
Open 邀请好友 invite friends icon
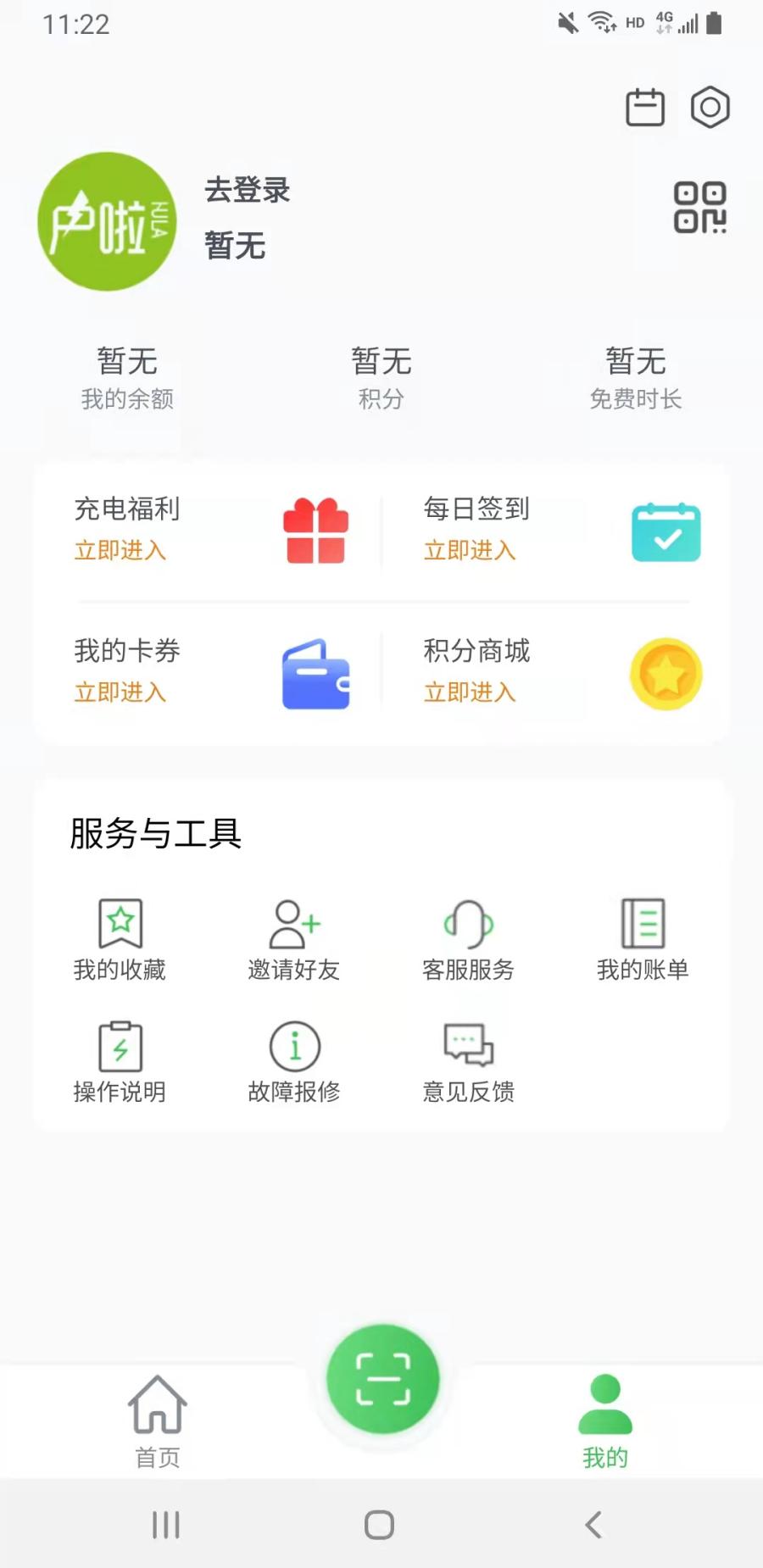click(294, 922)
